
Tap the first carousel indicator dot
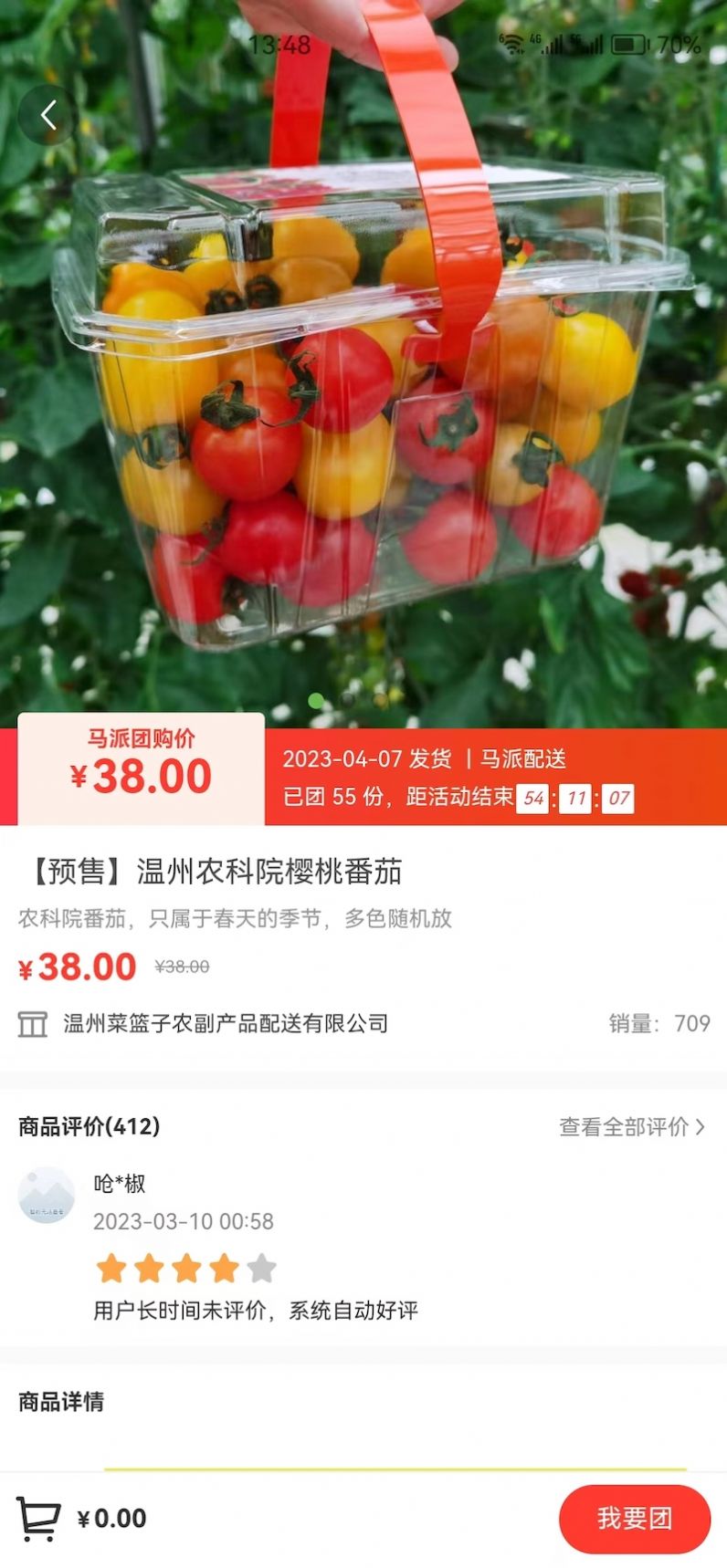(x=314, y=699)
